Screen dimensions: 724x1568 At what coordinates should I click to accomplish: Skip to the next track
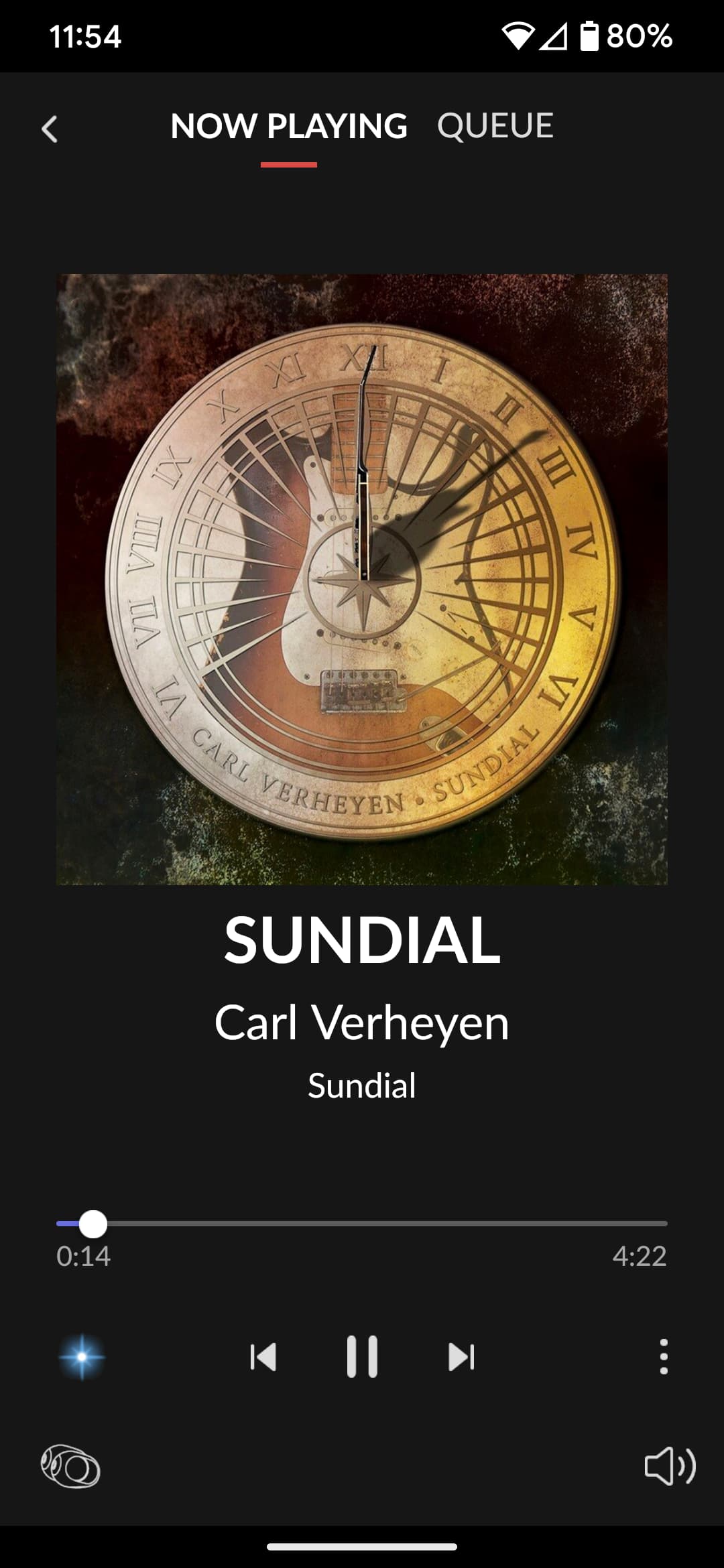(x=461, y=1357)
